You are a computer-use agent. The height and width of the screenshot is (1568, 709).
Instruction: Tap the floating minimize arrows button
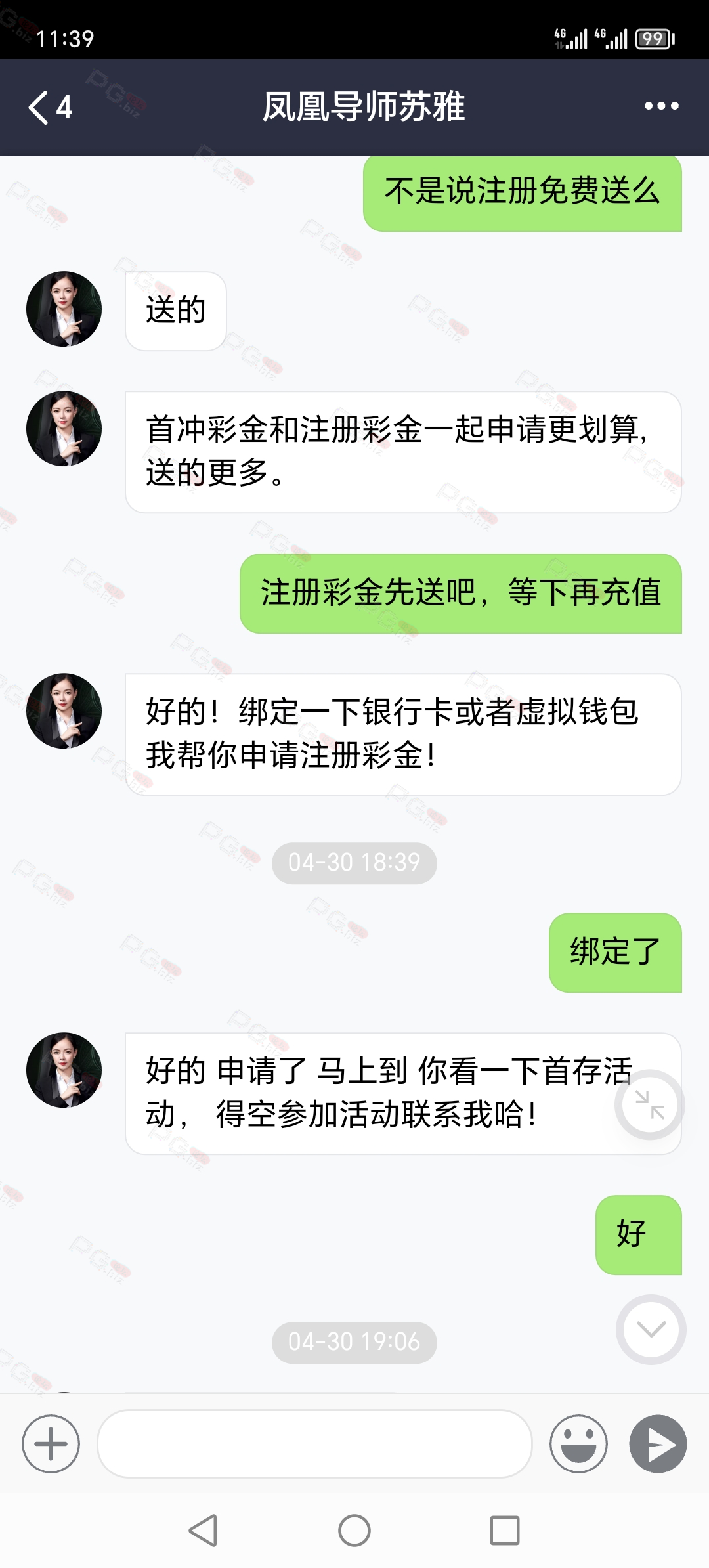click(650, 1104)
